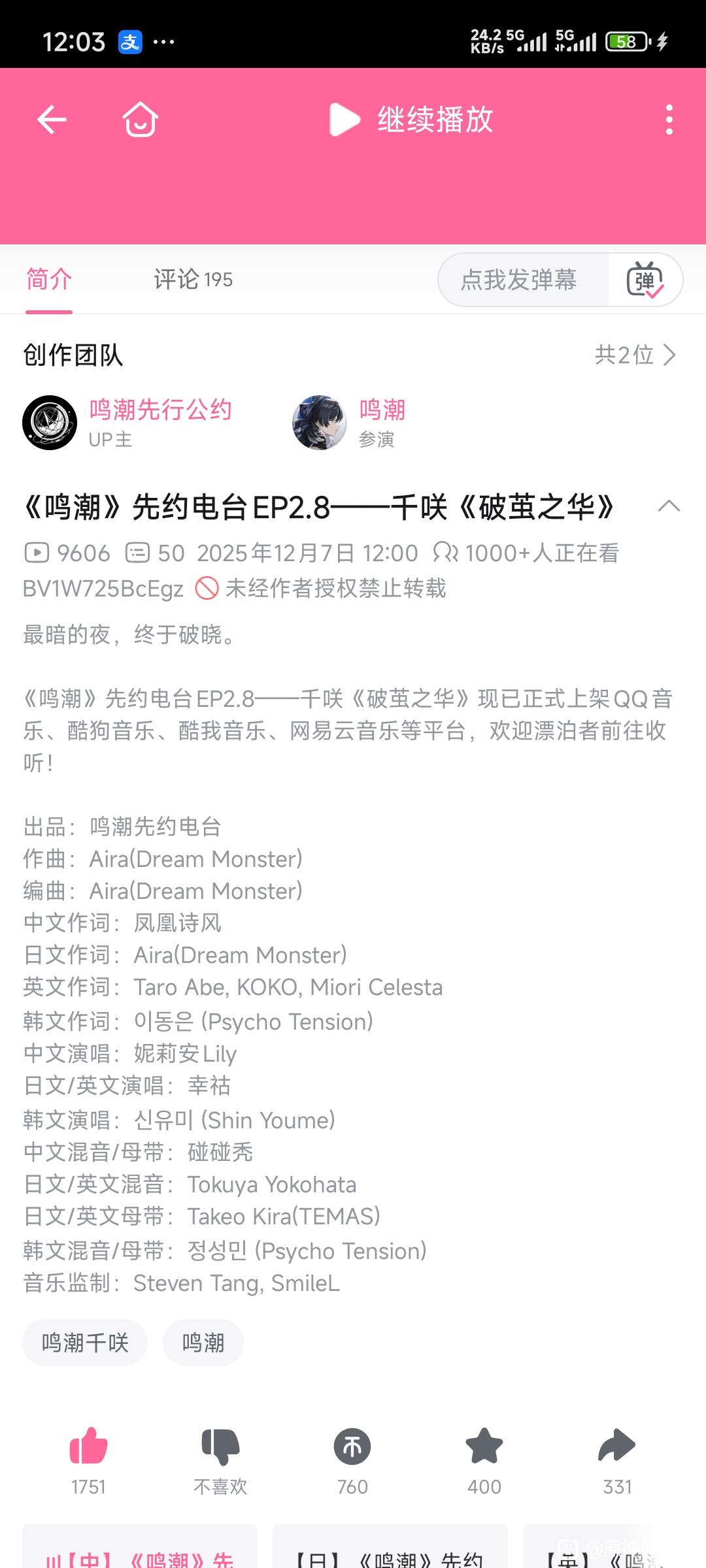The width and height of the screenshot is (706, 1568).
Task: Tap 点我发弹幕 to send a danmaku
Action: pos(518,280)
